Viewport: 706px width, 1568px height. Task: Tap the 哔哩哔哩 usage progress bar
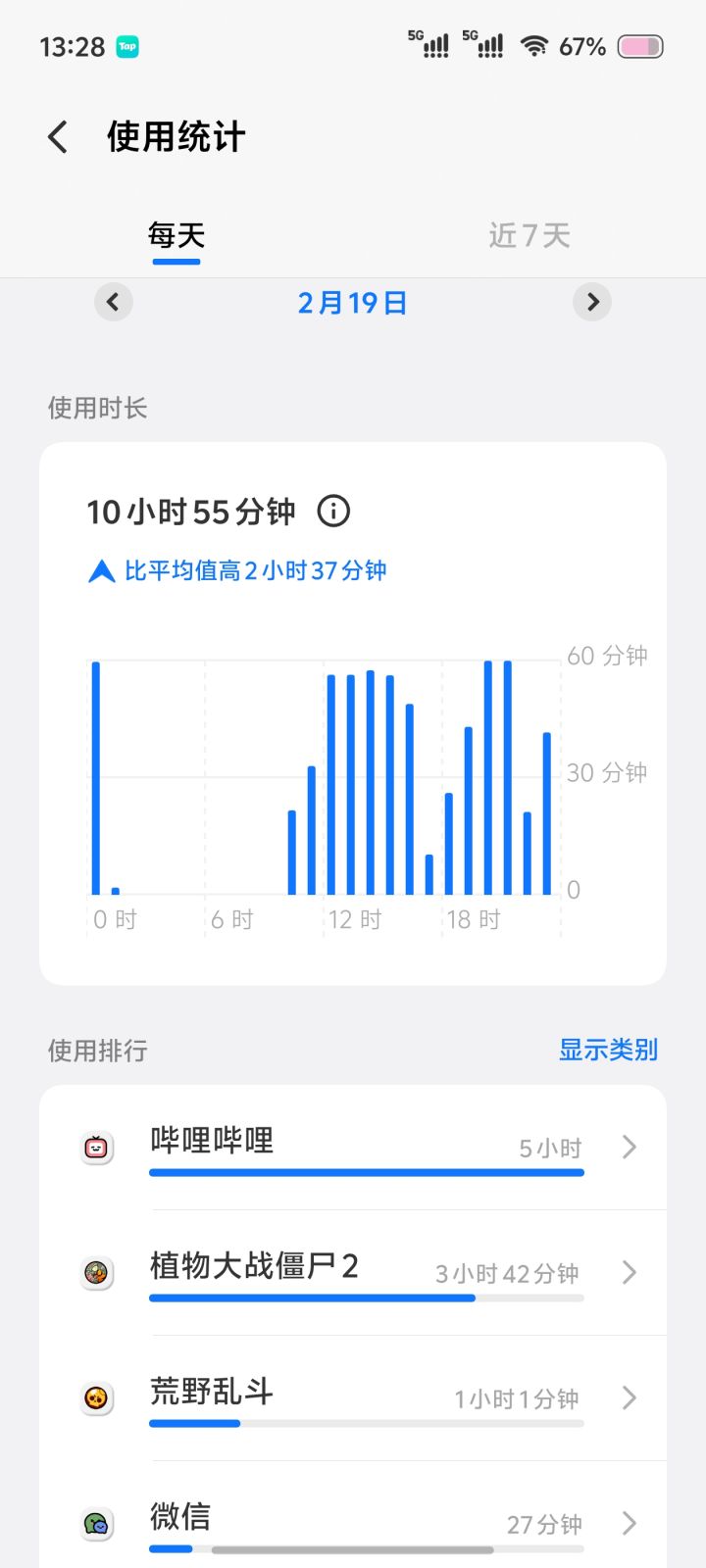[x=366, y=1172]
